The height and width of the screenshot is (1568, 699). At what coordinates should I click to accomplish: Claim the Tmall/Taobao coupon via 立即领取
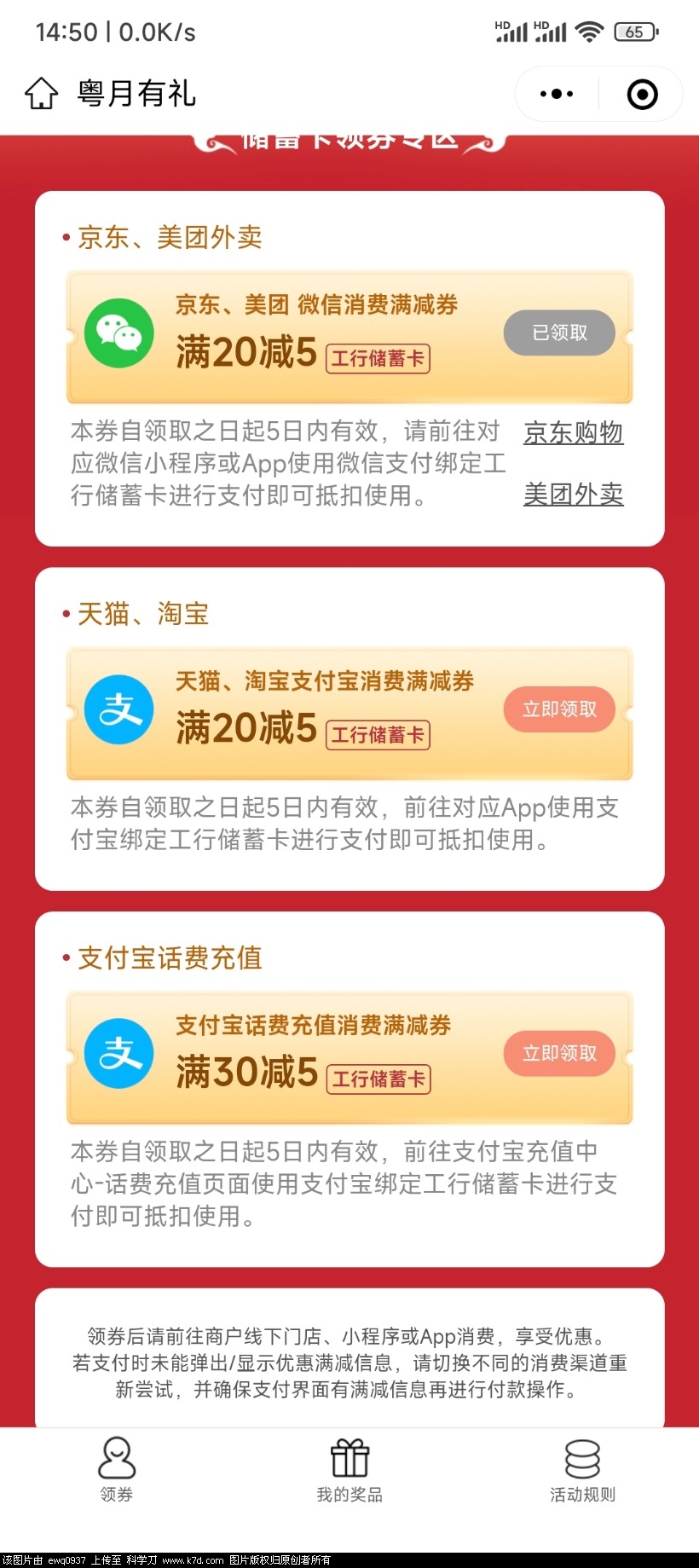pos(559,709)
